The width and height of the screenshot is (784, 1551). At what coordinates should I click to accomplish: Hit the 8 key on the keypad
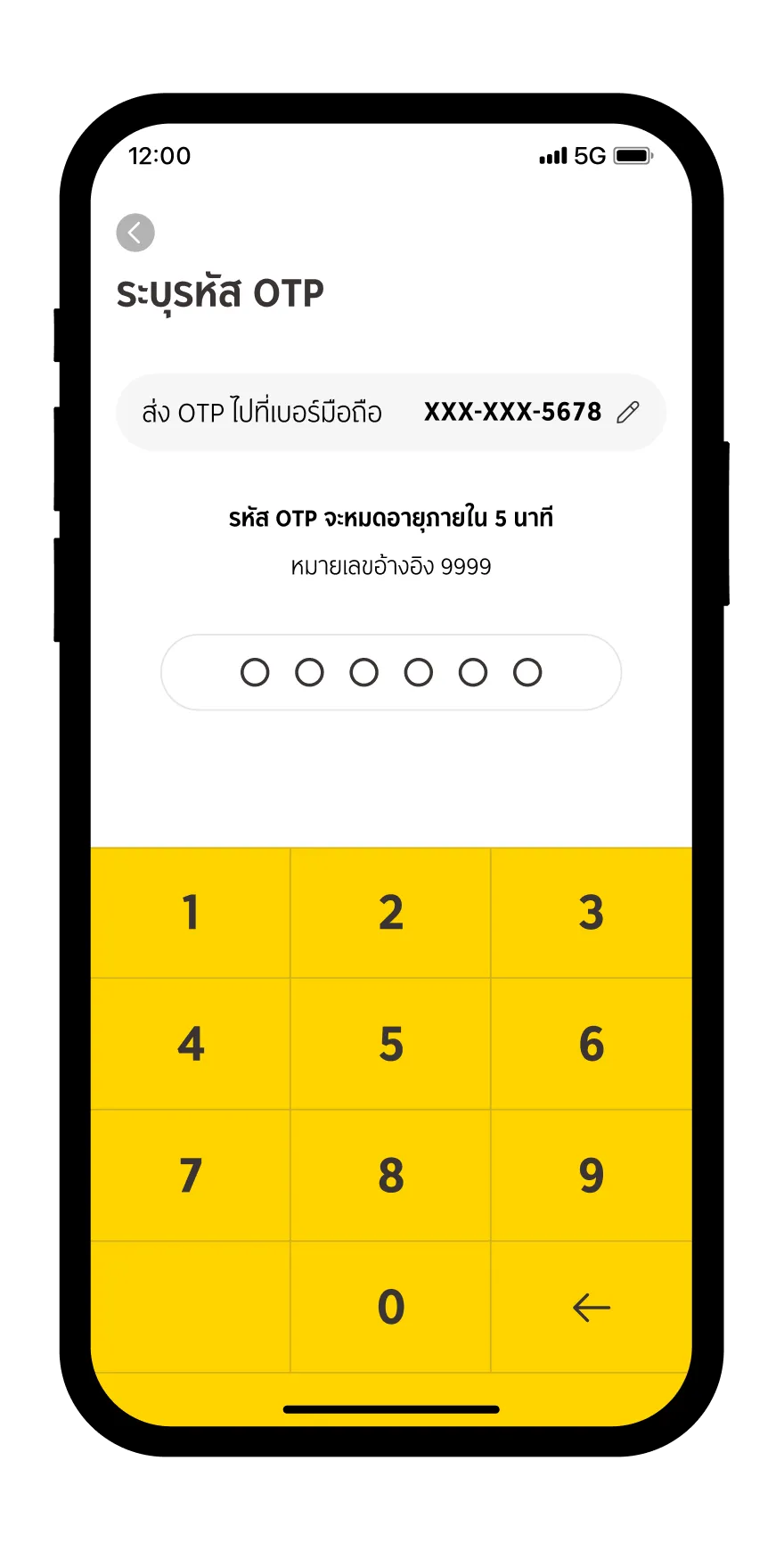point(391,1175)
